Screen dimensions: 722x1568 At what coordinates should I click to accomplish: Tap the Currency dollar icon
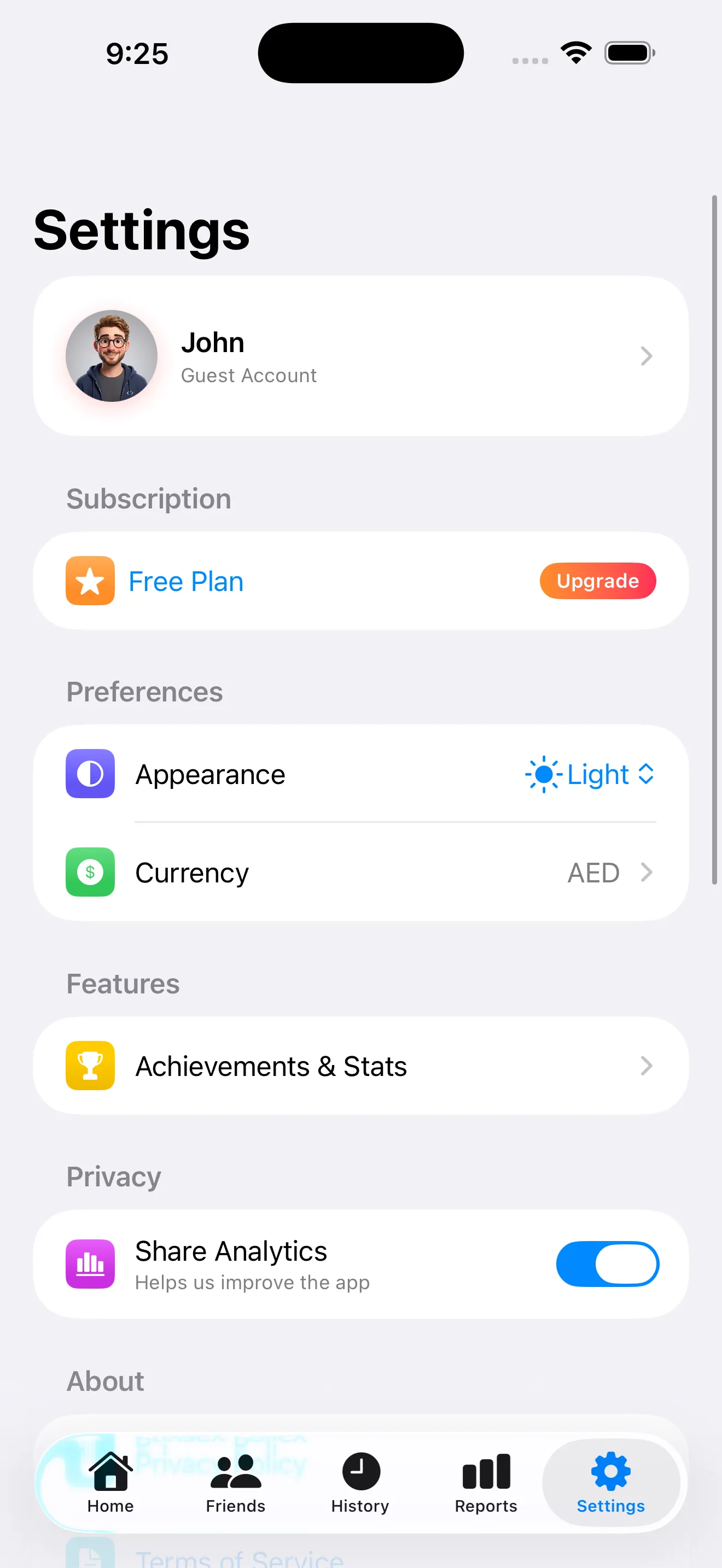[90, 872]
